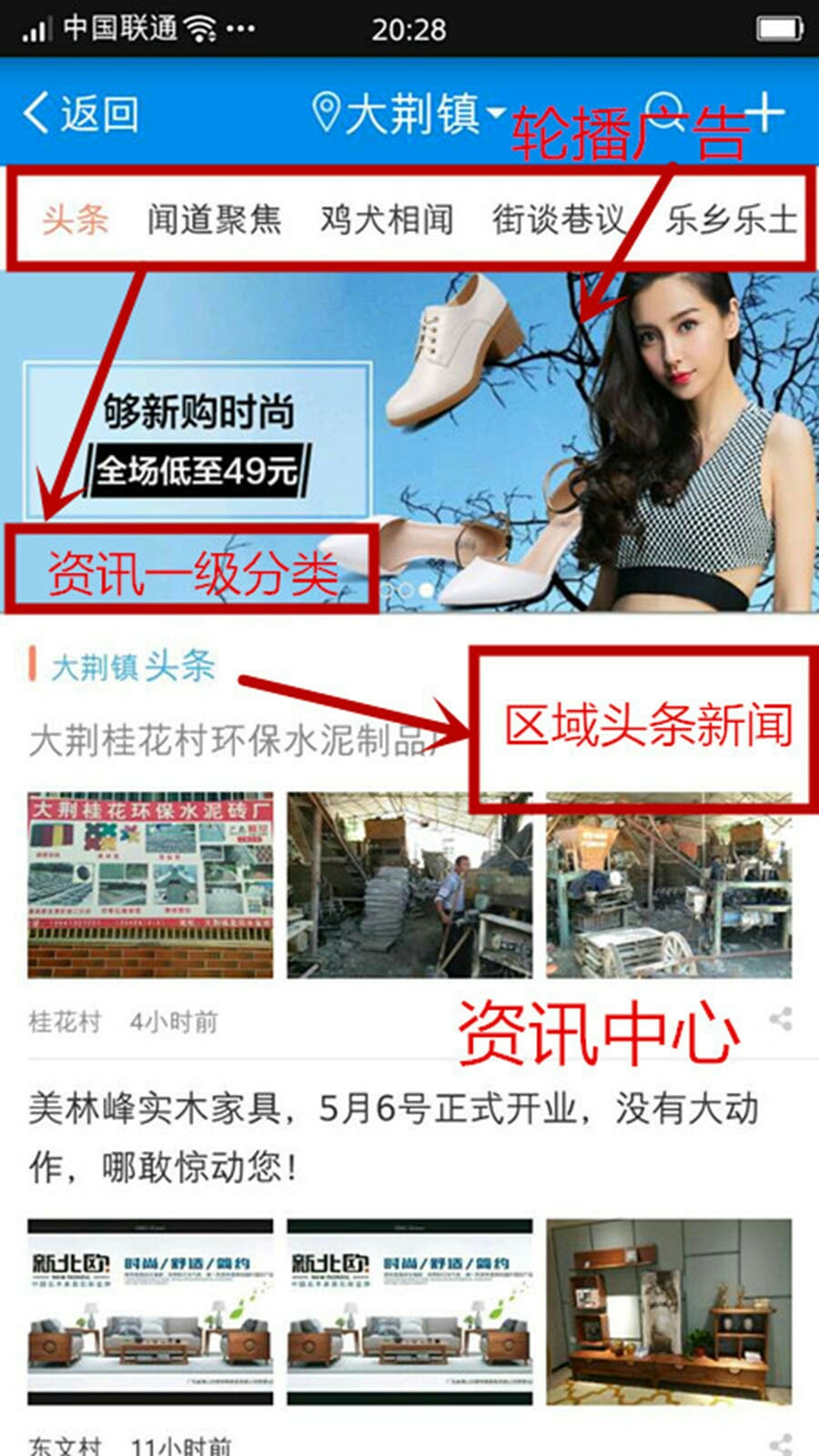Open the 美林峰实木家具 opening article

click(393, 1136)
